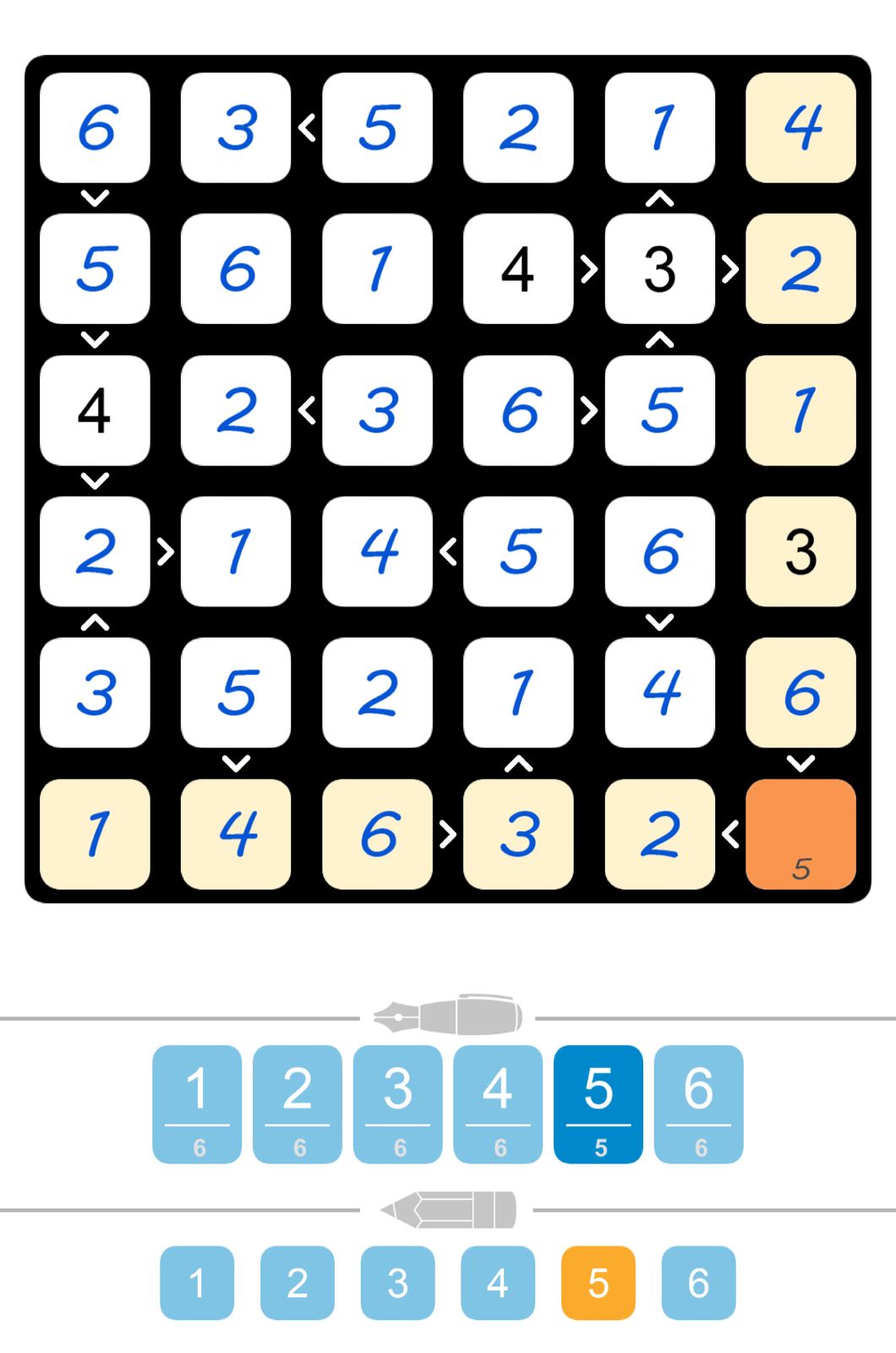896x1353 pixels.
Task: Enter pen number 4
Action: (x=498, y=1104)
